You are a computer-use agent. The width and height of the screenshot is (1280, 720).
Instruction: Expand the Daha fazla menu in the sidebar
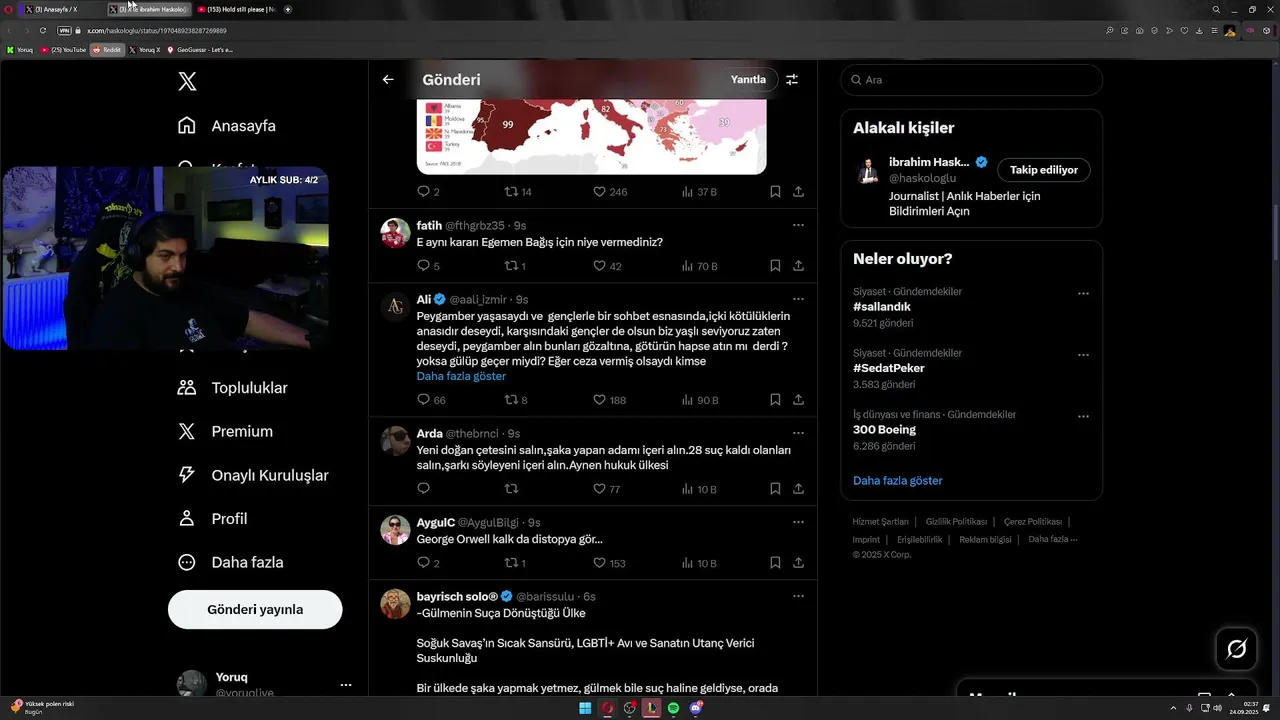[246, 563]
